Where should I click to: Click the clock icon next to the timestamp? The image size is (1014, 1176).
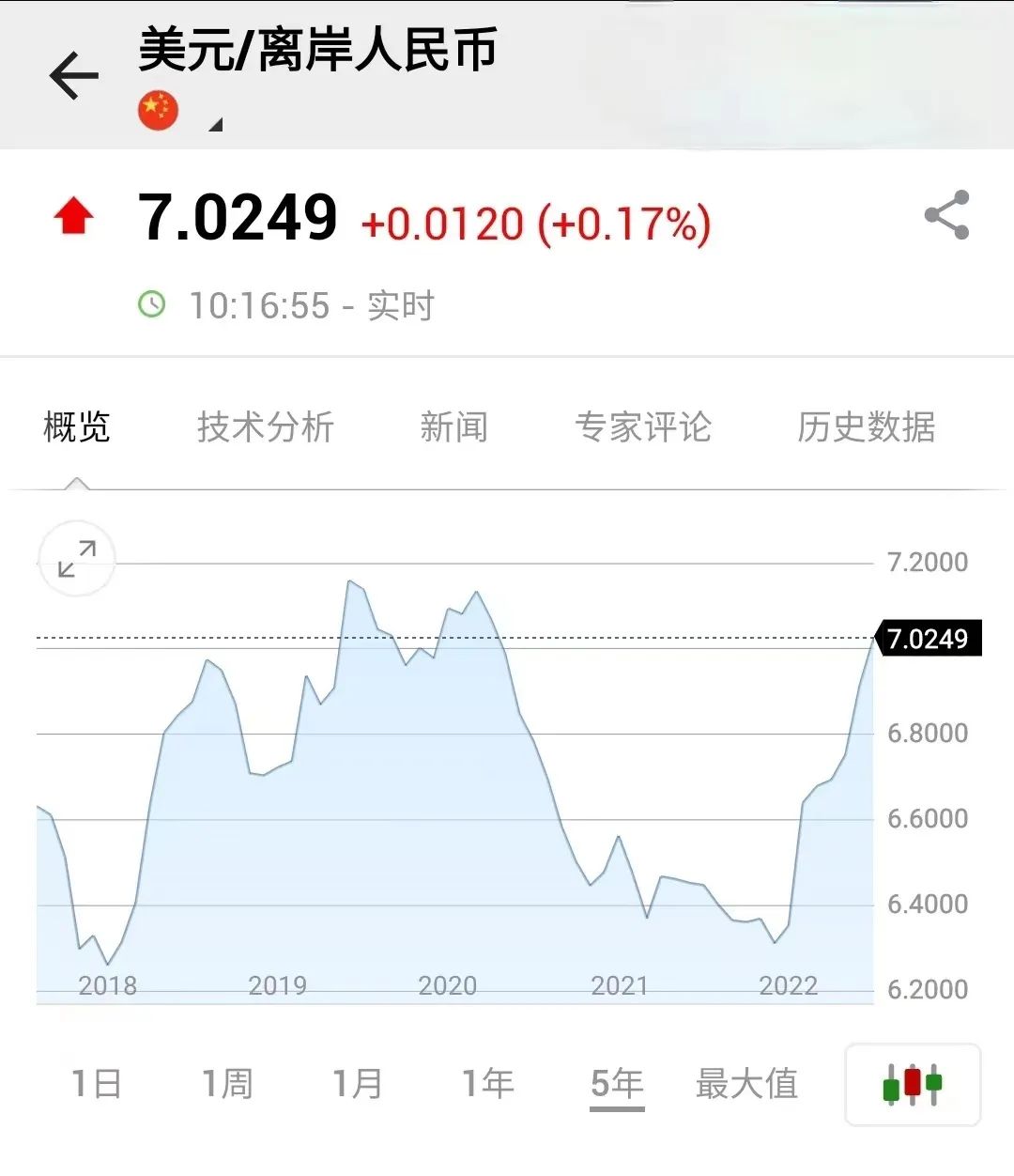(153, 304)
